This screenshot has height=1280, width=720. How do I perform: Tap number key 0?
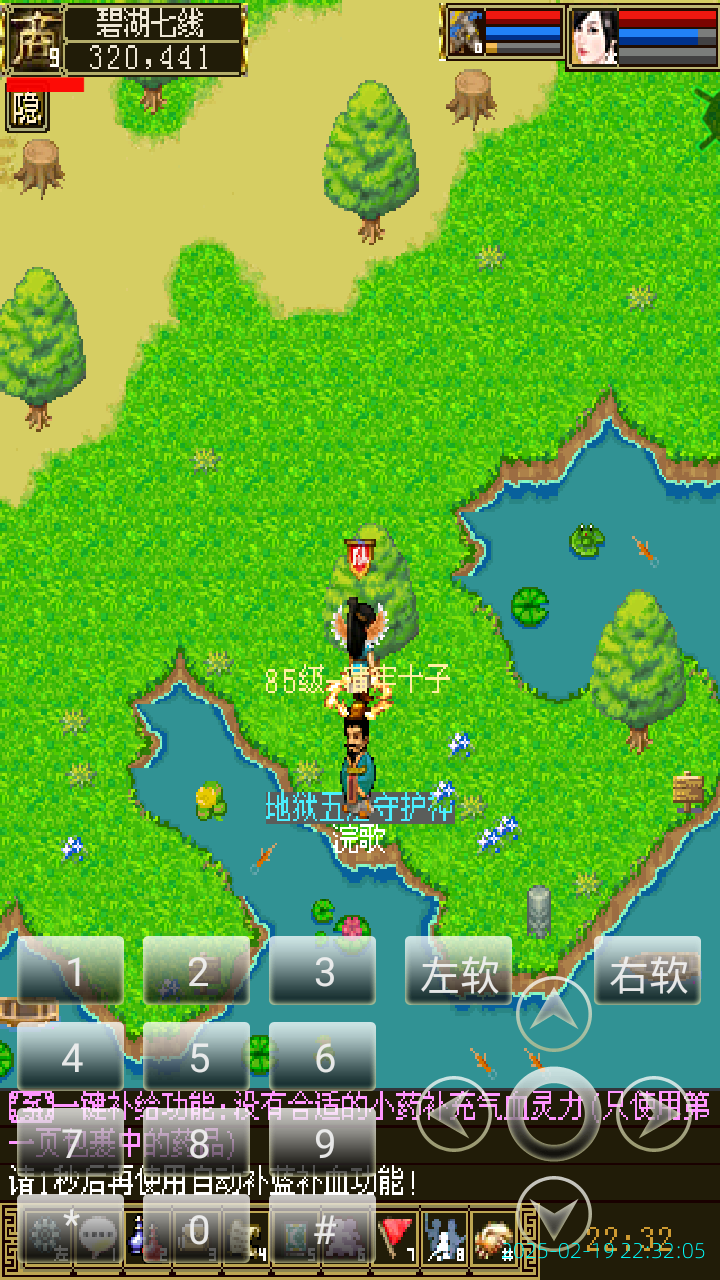[197, 1228]
